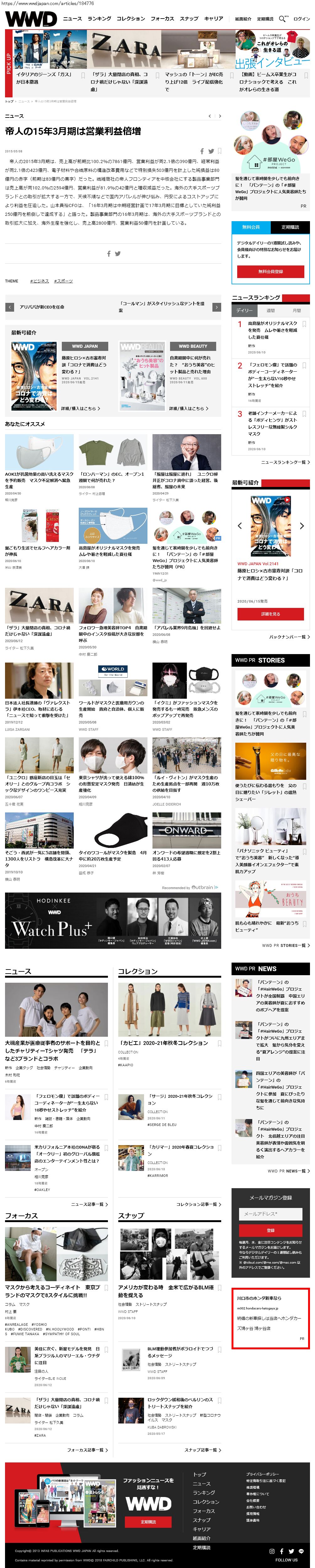
Task: Open the スナップ navigation item
Action: 189,19
